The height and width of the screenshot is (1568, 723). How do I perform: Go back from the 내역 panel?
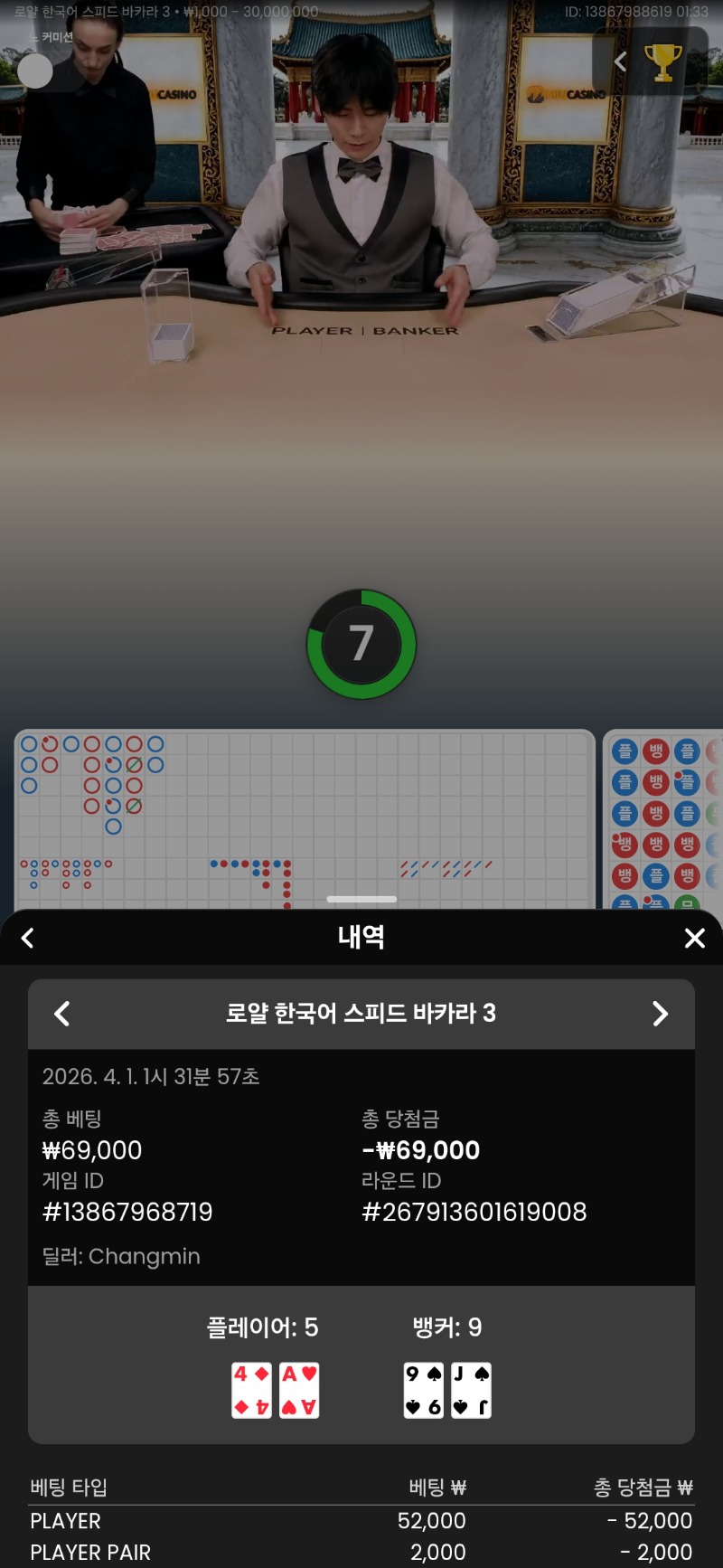[28, 939]
